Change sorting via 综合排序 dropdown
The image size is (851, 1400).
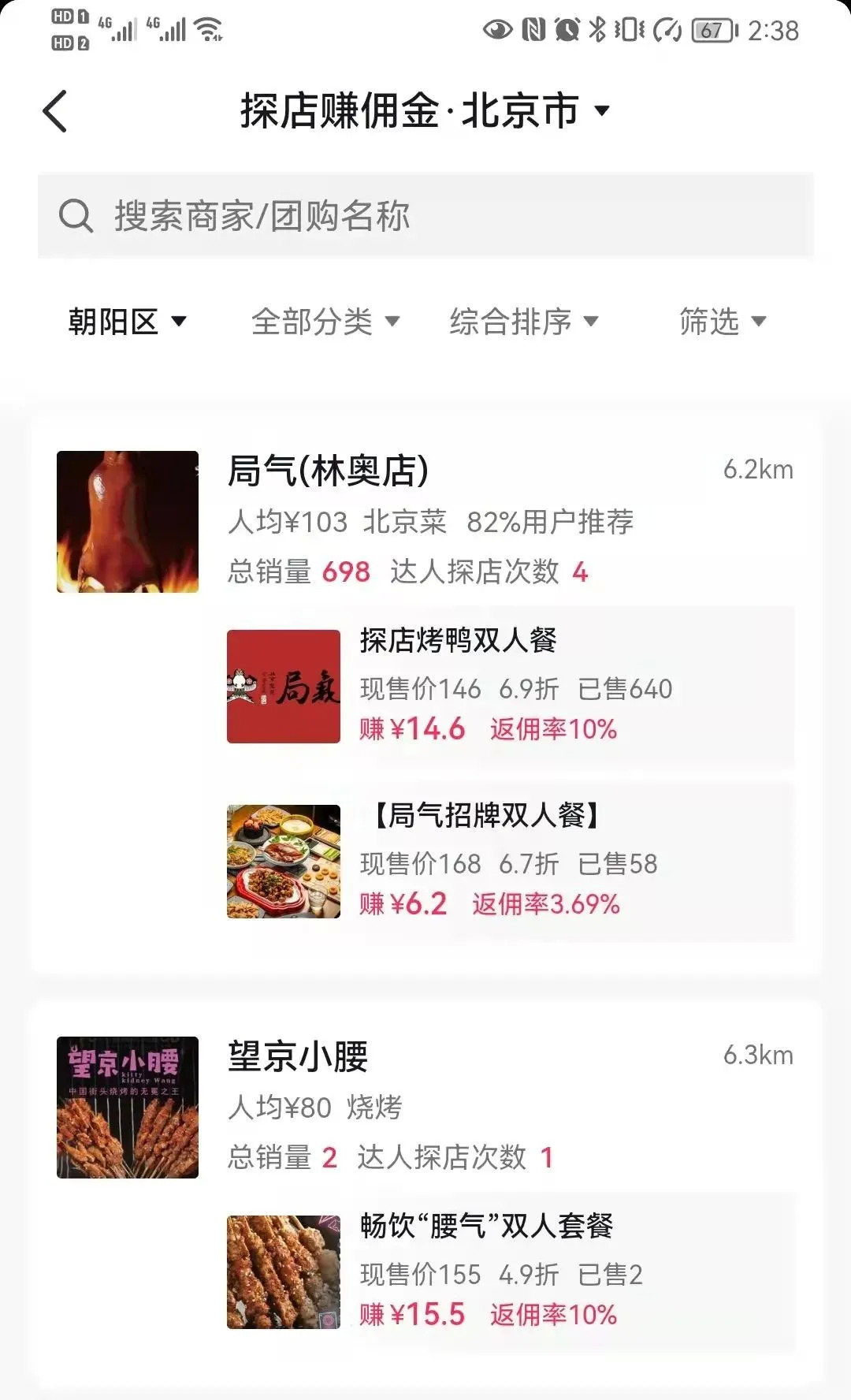524,322
